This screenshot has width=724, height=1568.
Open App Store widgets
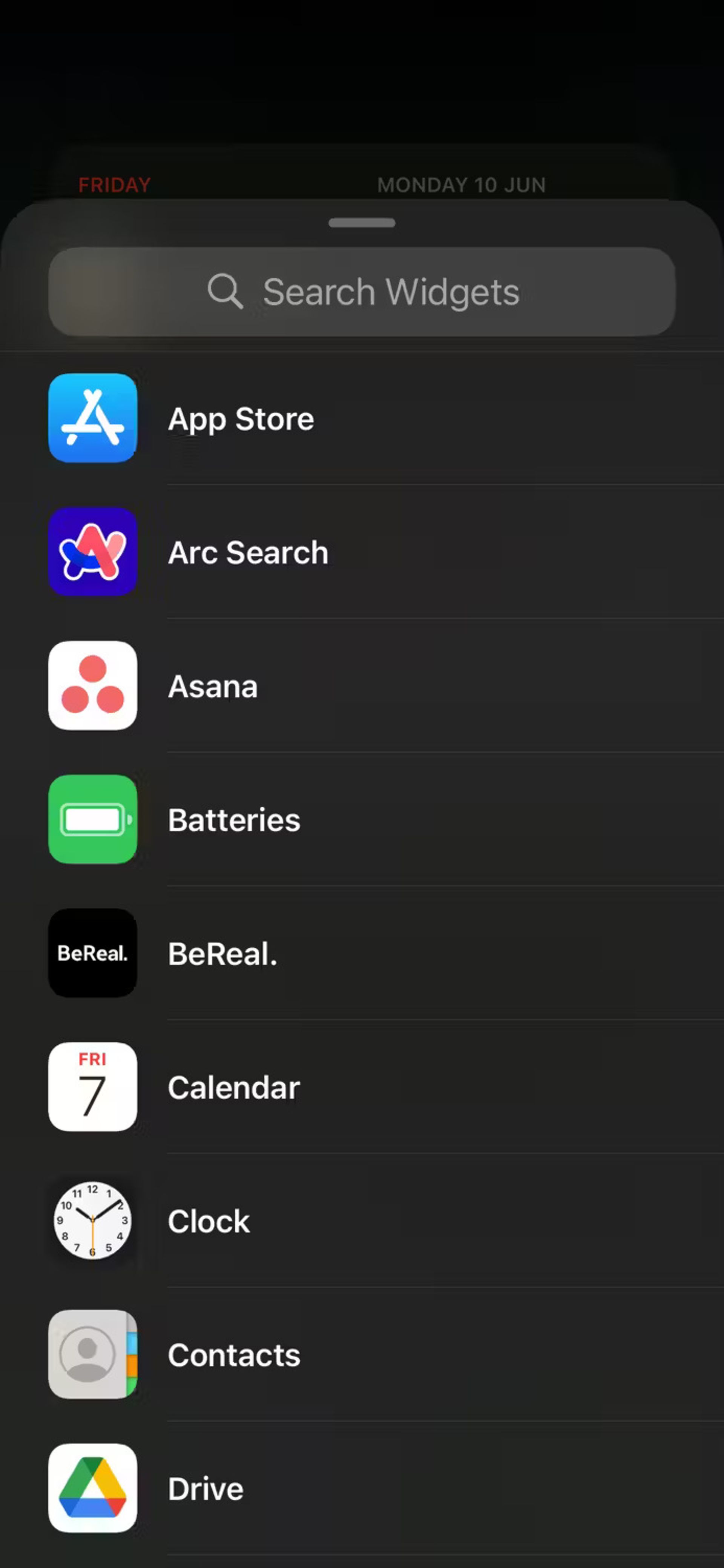[362, 418]
